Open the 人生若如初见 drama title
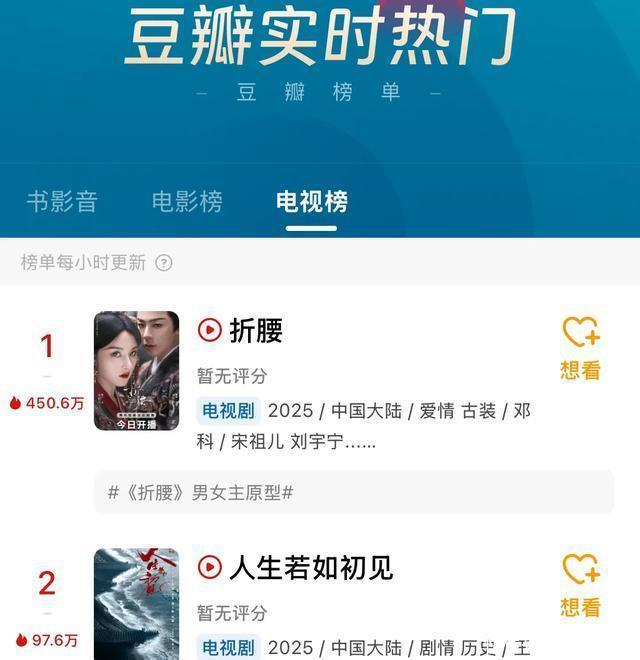The height and width of the screenshot is (660, 640). coord(310,568)
